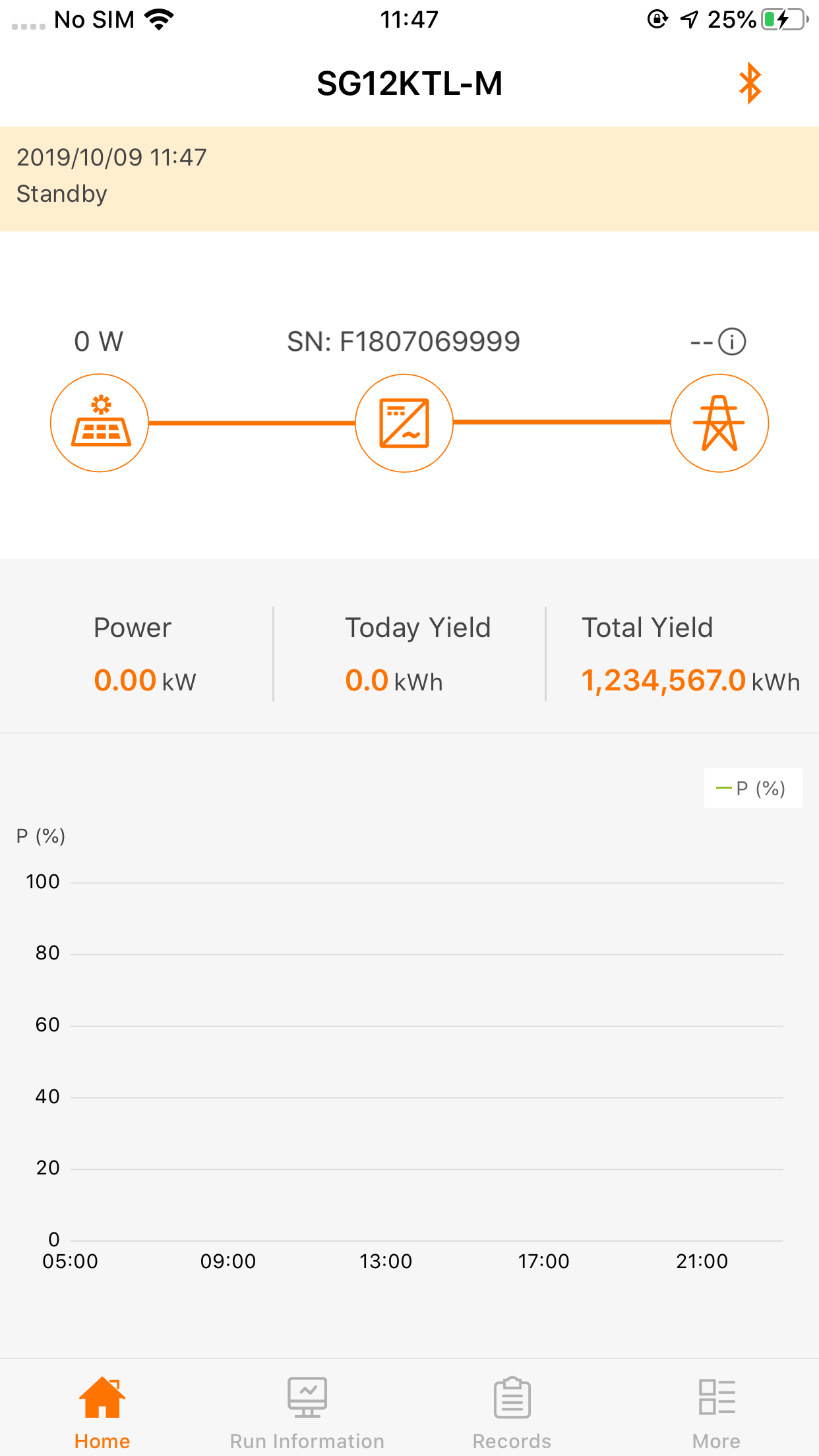819x1456 pixels.
Task: Toggle the P (%) legend on the chart
Action: pyautogui.click(x=752, y=787)
